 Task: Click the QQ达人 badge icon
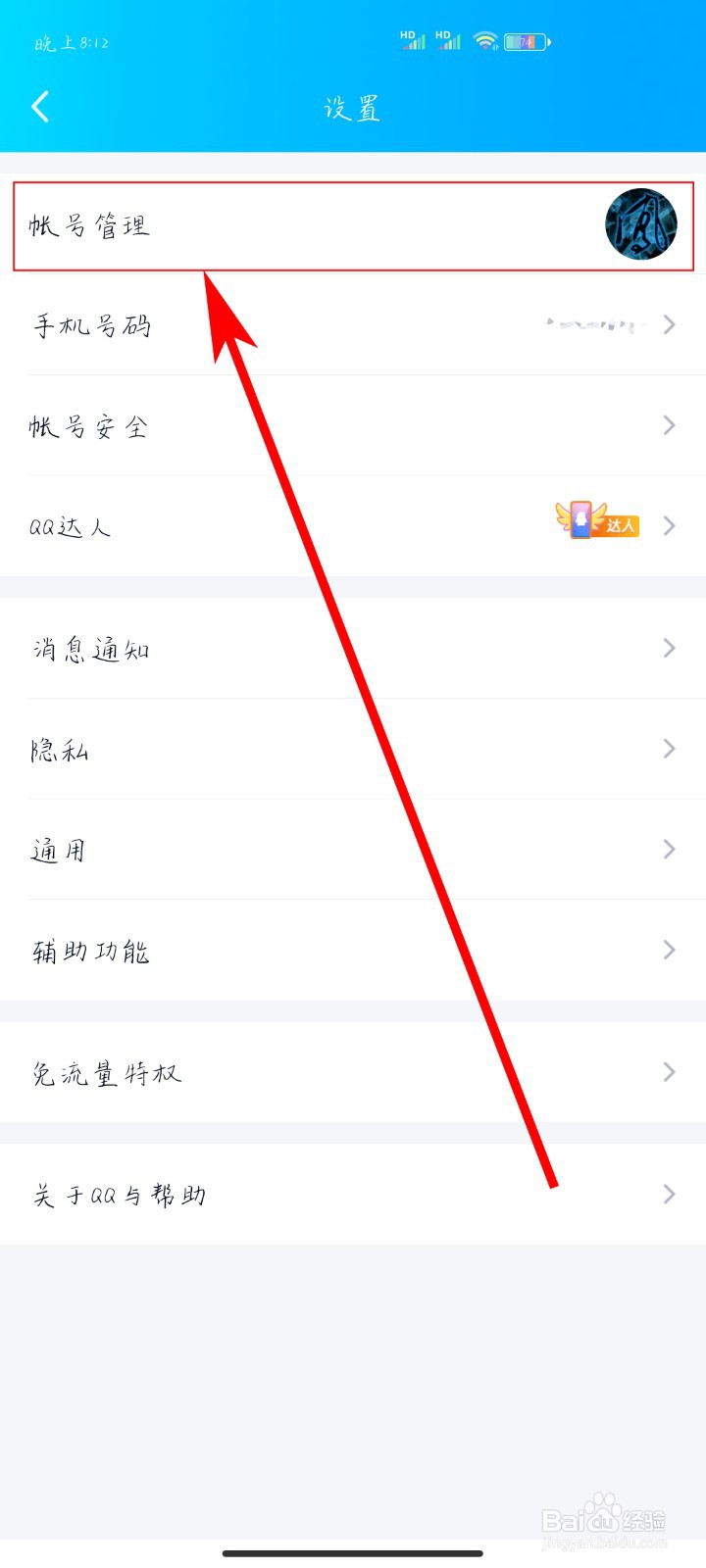(598, 523)
